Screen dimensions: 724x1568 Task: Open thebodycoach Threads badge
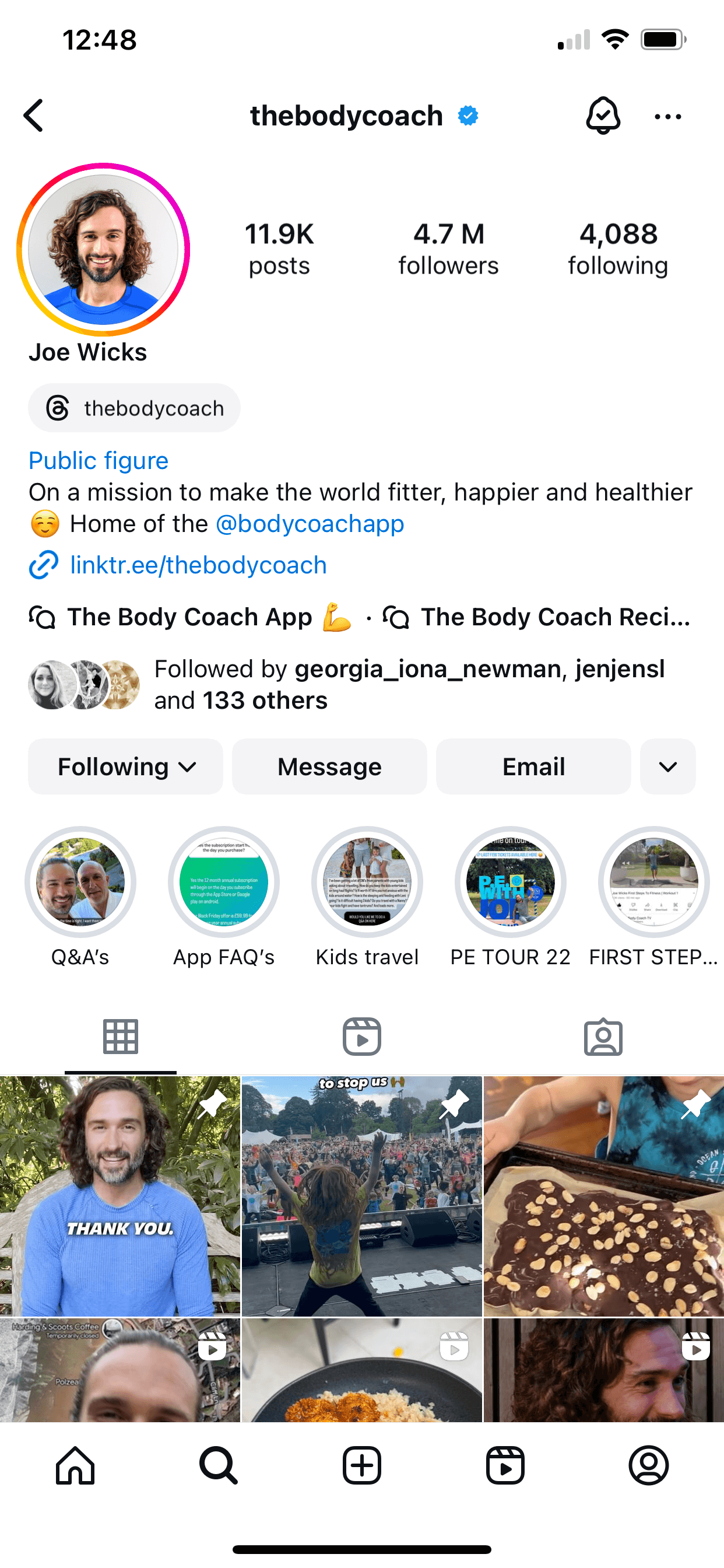tap(135, 408)
